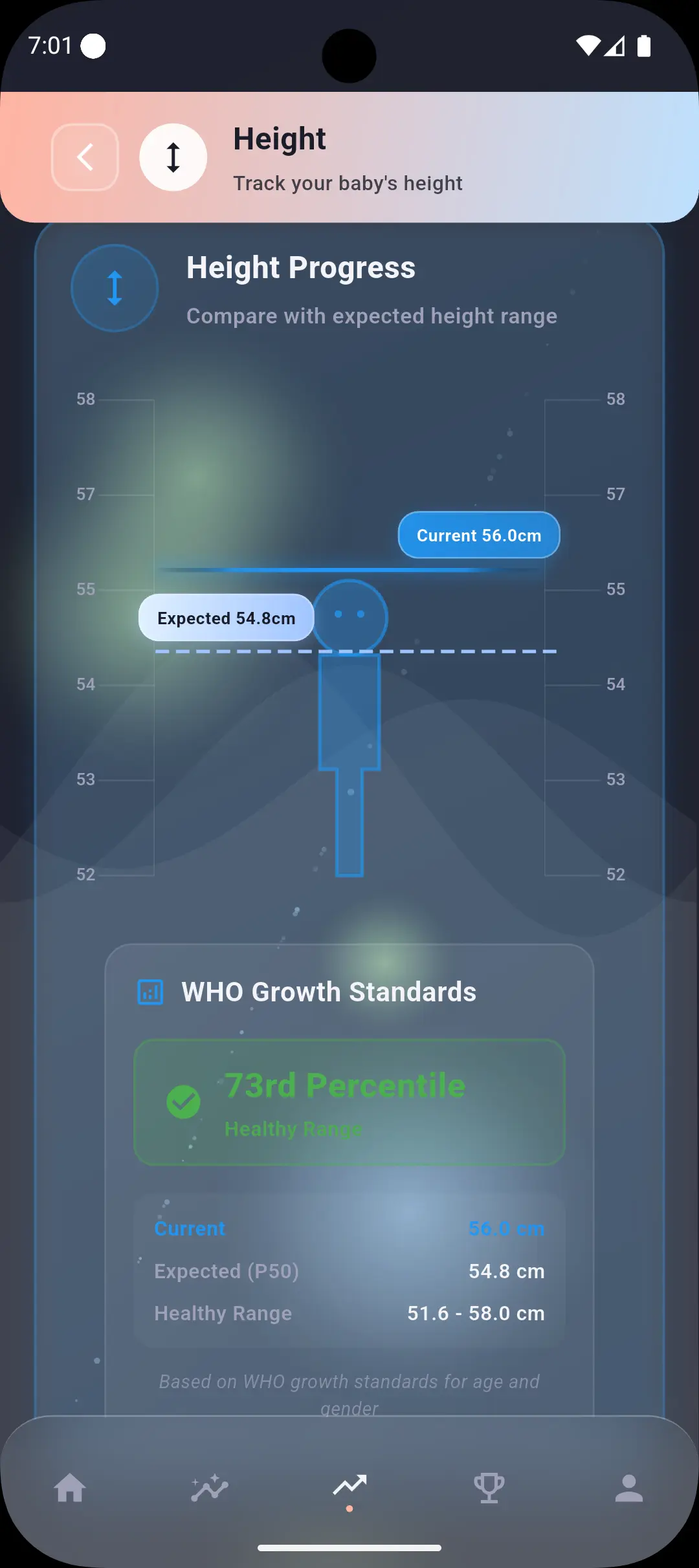Open the Height tracking header banner
Screen dimensions: 699x1568
click(349, 157)
